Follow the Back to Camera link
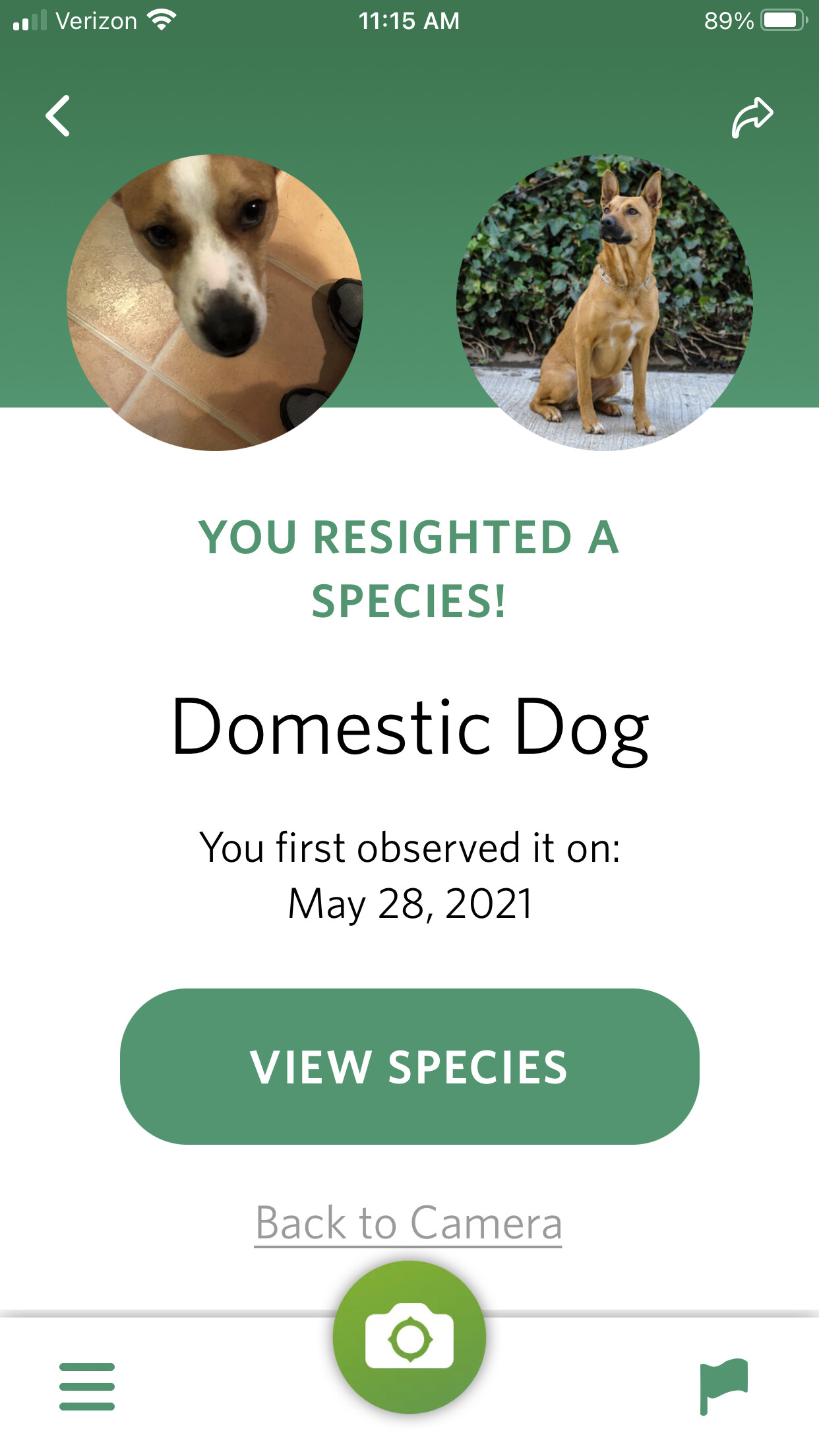 click(x=409, y=1223)
